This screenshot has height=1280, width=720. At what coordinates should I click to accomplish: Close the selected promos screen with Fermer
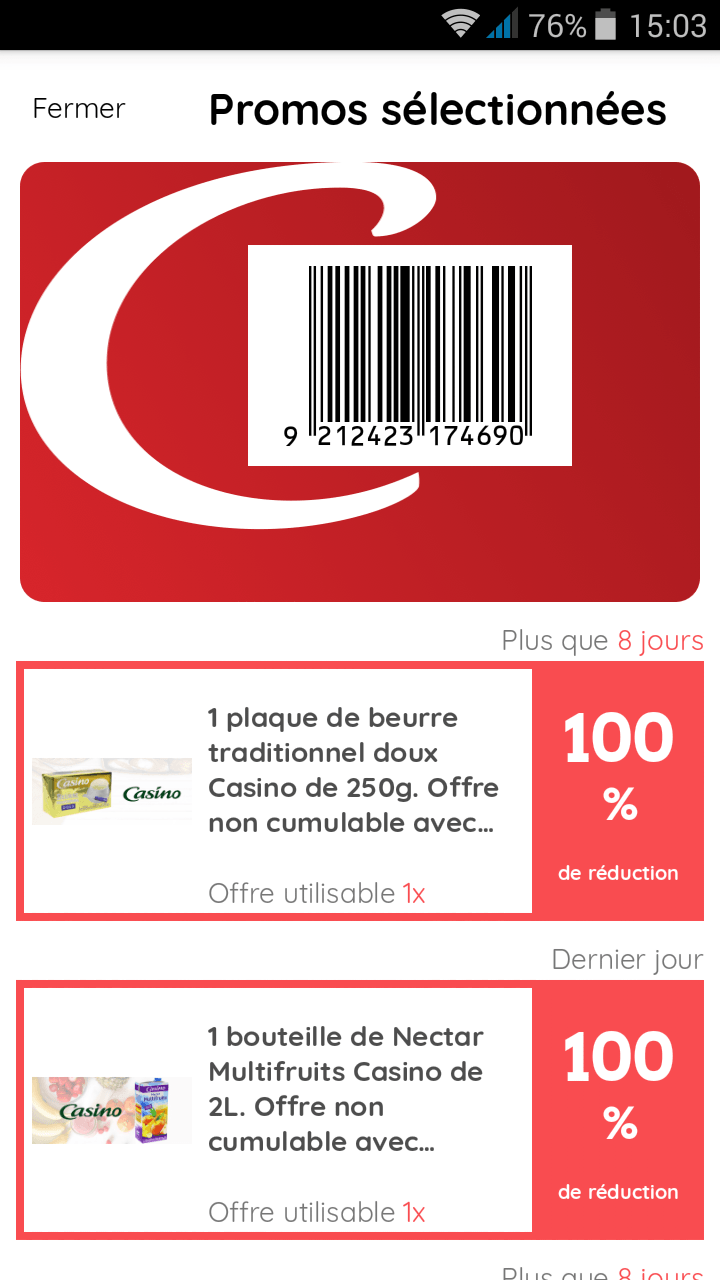tap(79, 109)
